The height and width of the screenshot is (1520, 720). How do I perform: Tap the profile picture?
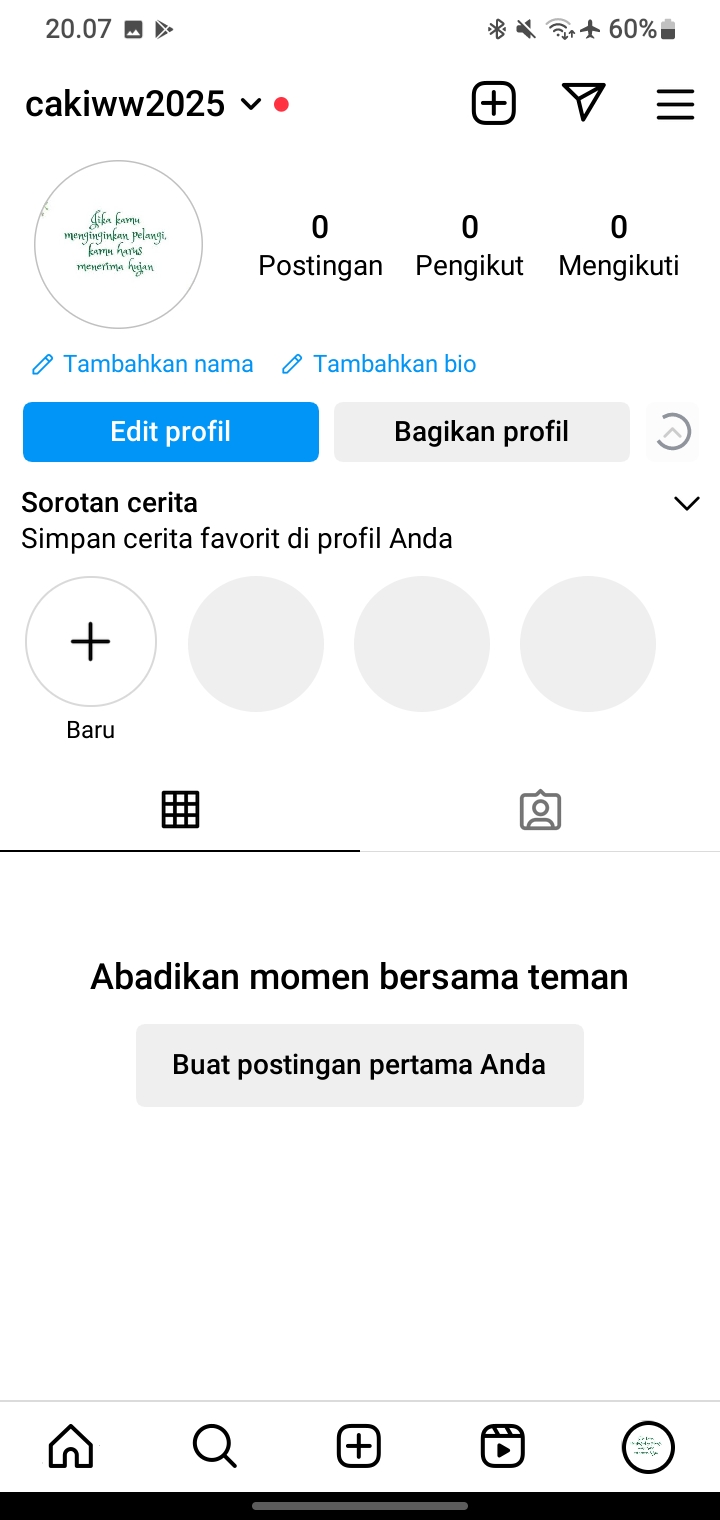[x=118, y=244]
